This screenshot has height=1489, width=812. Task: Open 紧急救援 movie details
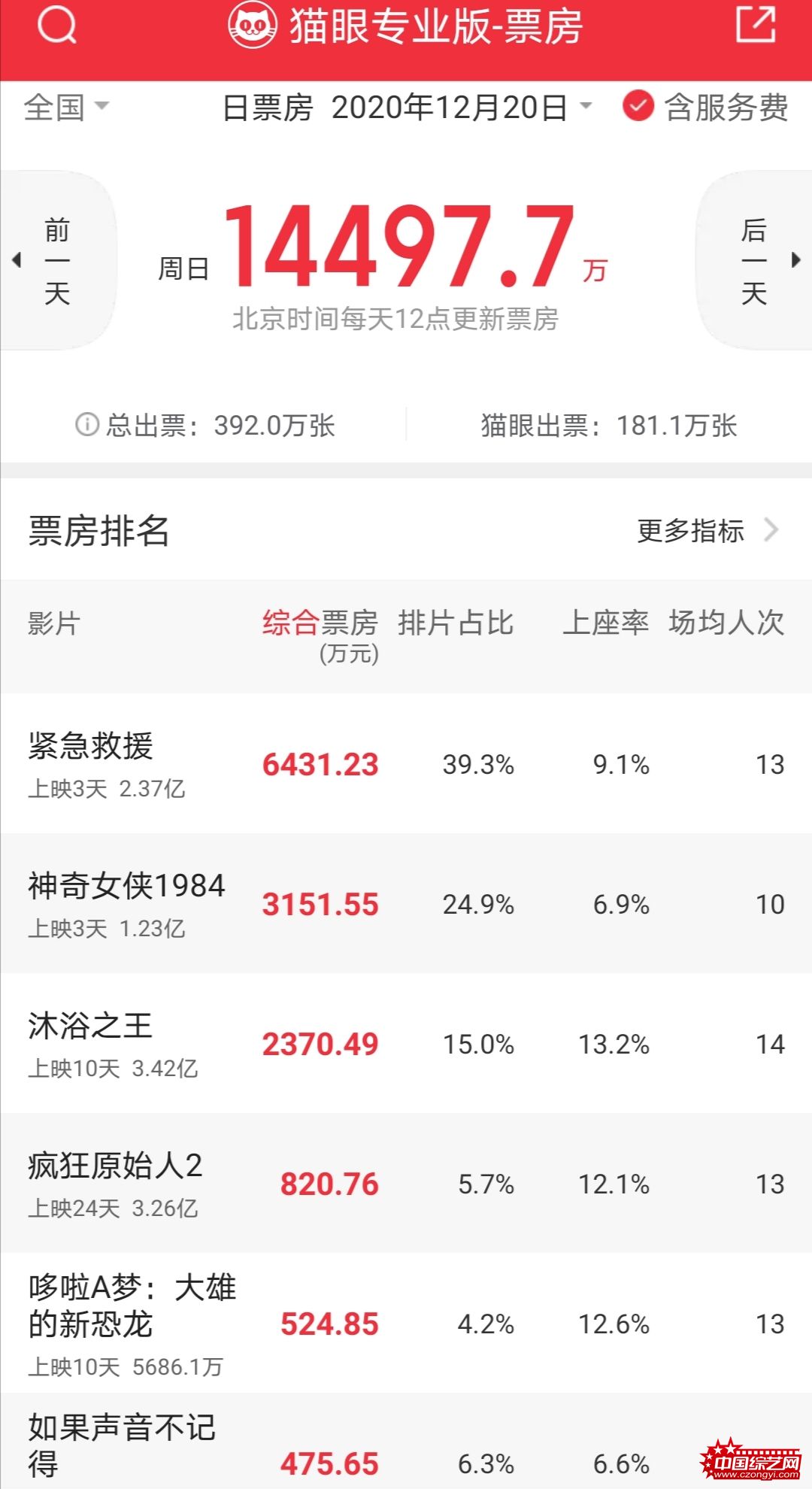click(406, 763)
